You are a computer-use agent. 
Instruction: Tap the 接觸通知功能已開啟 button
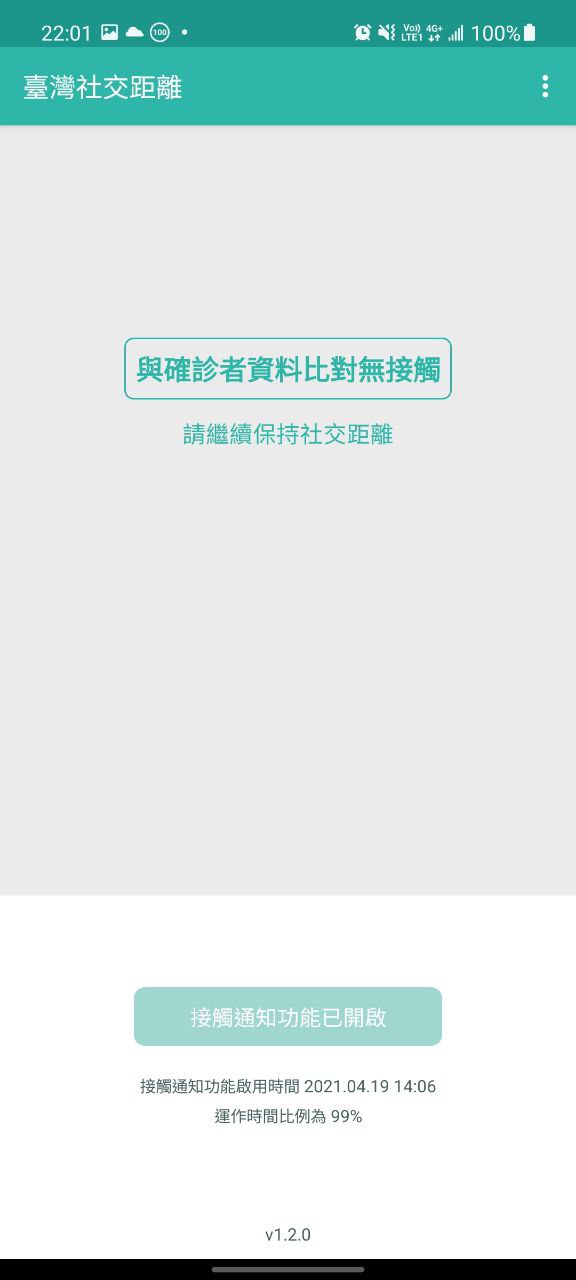[288, 1017]
